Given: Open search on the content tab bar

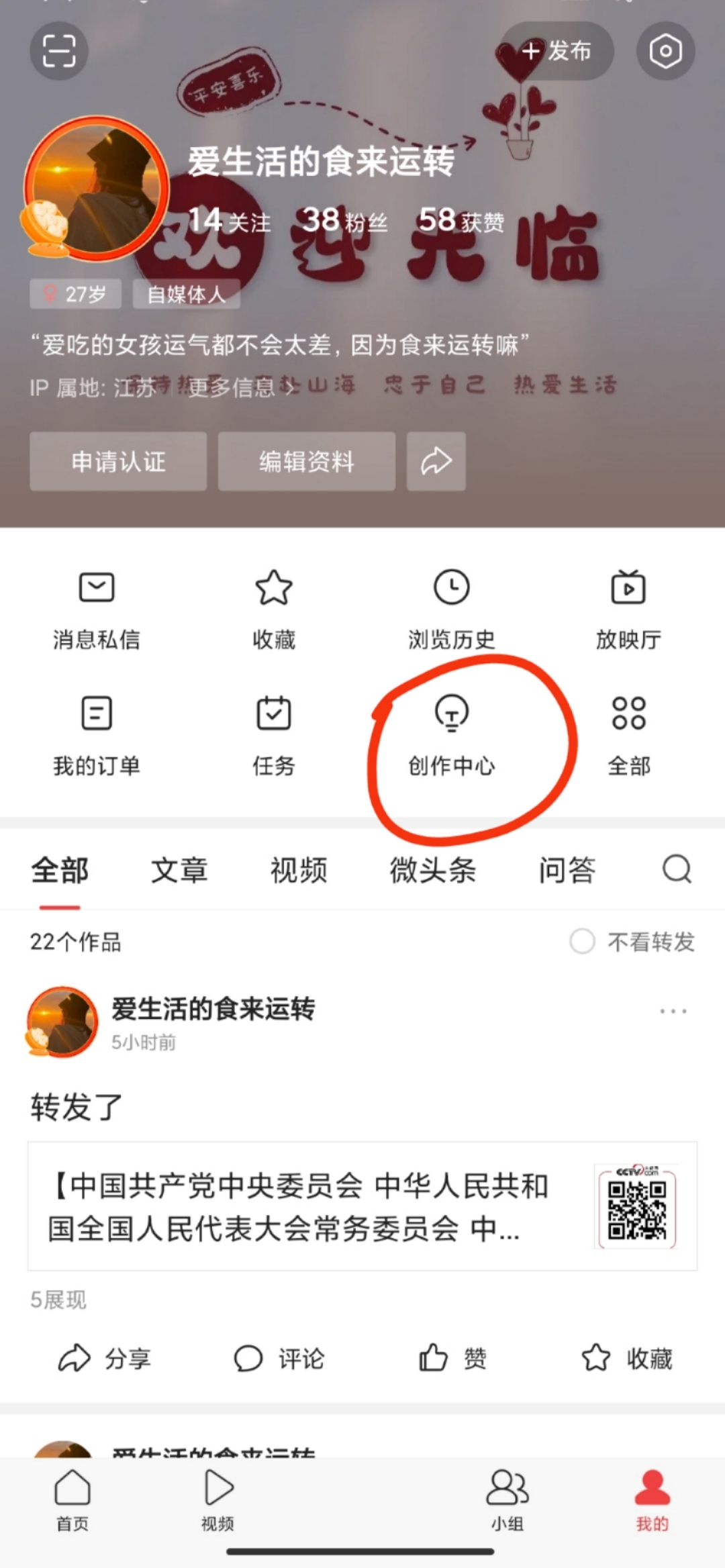Looking at the screenshot, I should [x=676, y=869].
